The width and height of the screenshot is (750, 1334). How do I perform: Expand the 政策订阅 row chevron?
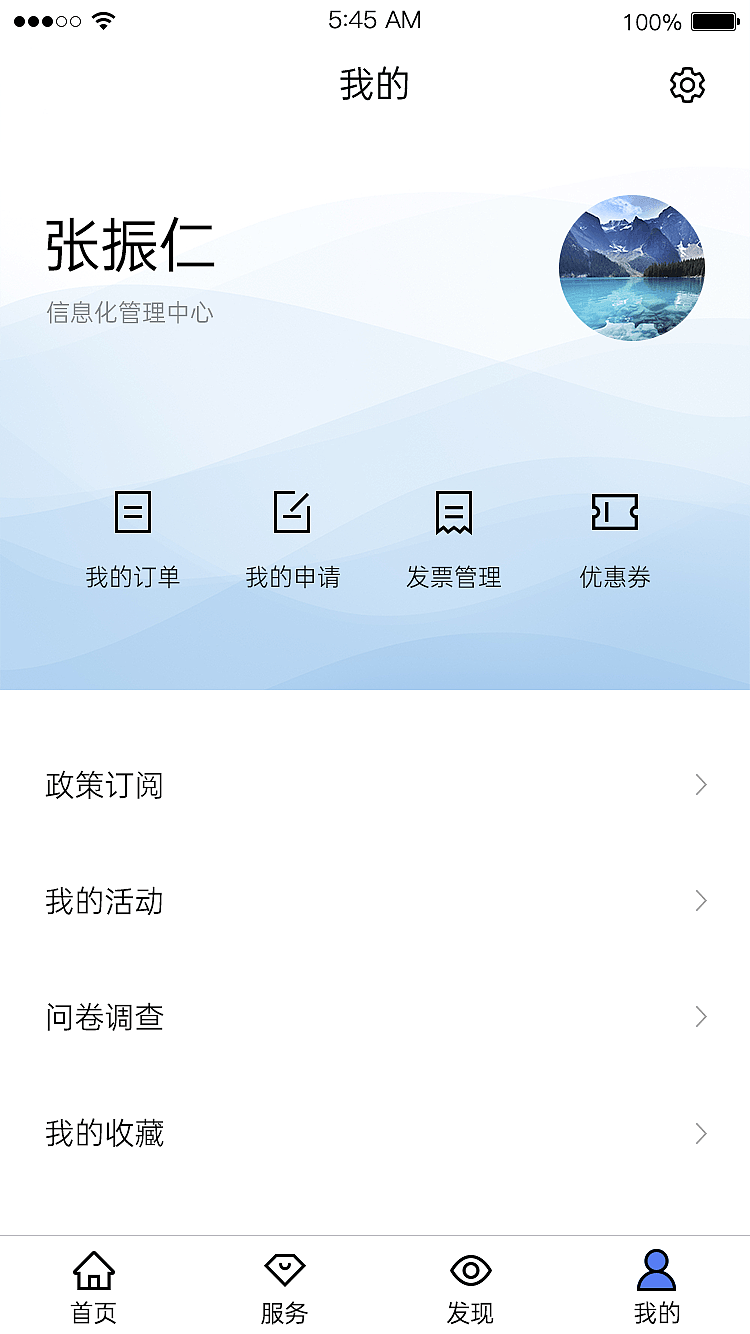click(x=700, y=785)
